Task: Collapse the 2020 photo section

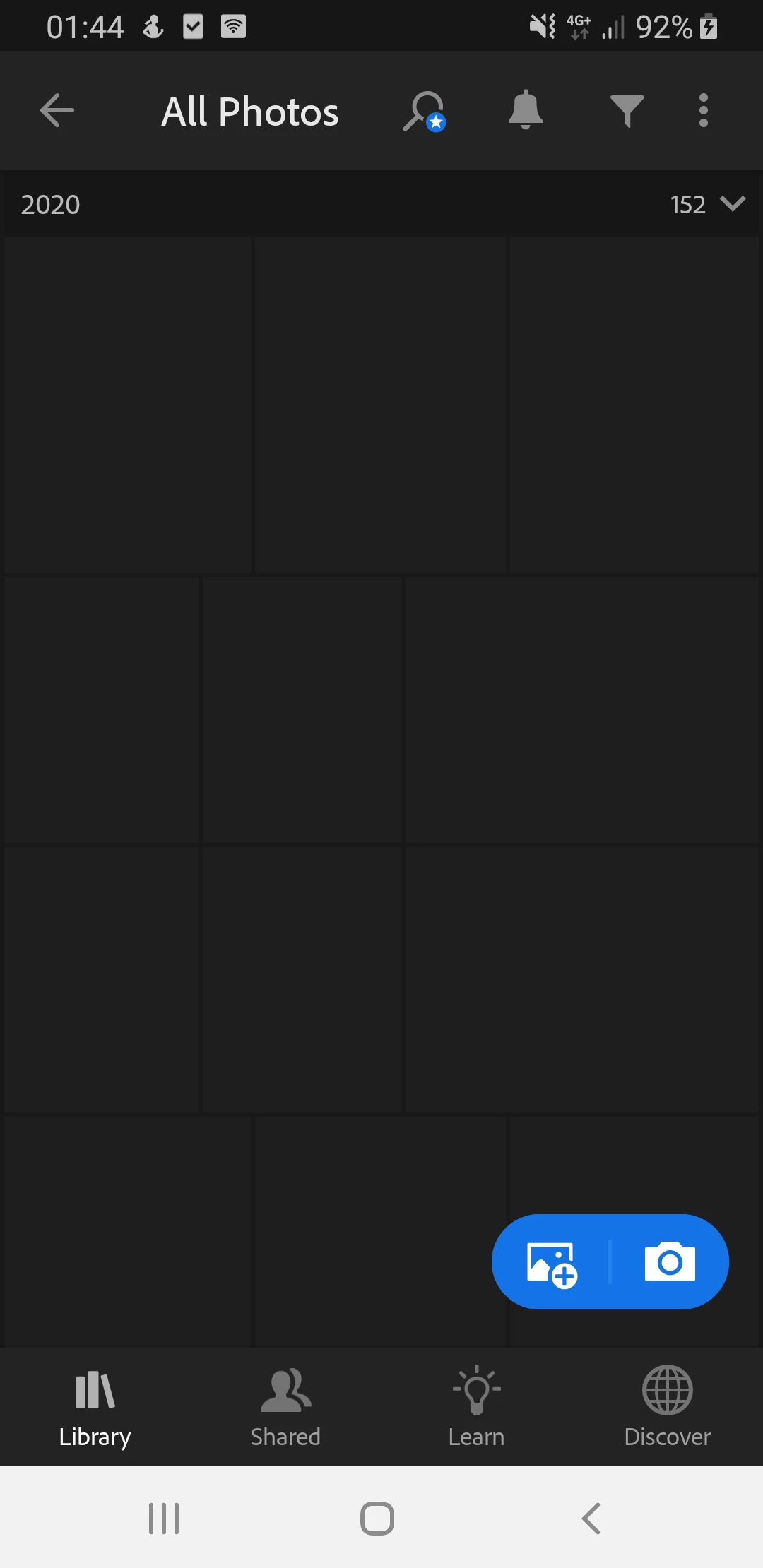Action: tap(732, 204)
